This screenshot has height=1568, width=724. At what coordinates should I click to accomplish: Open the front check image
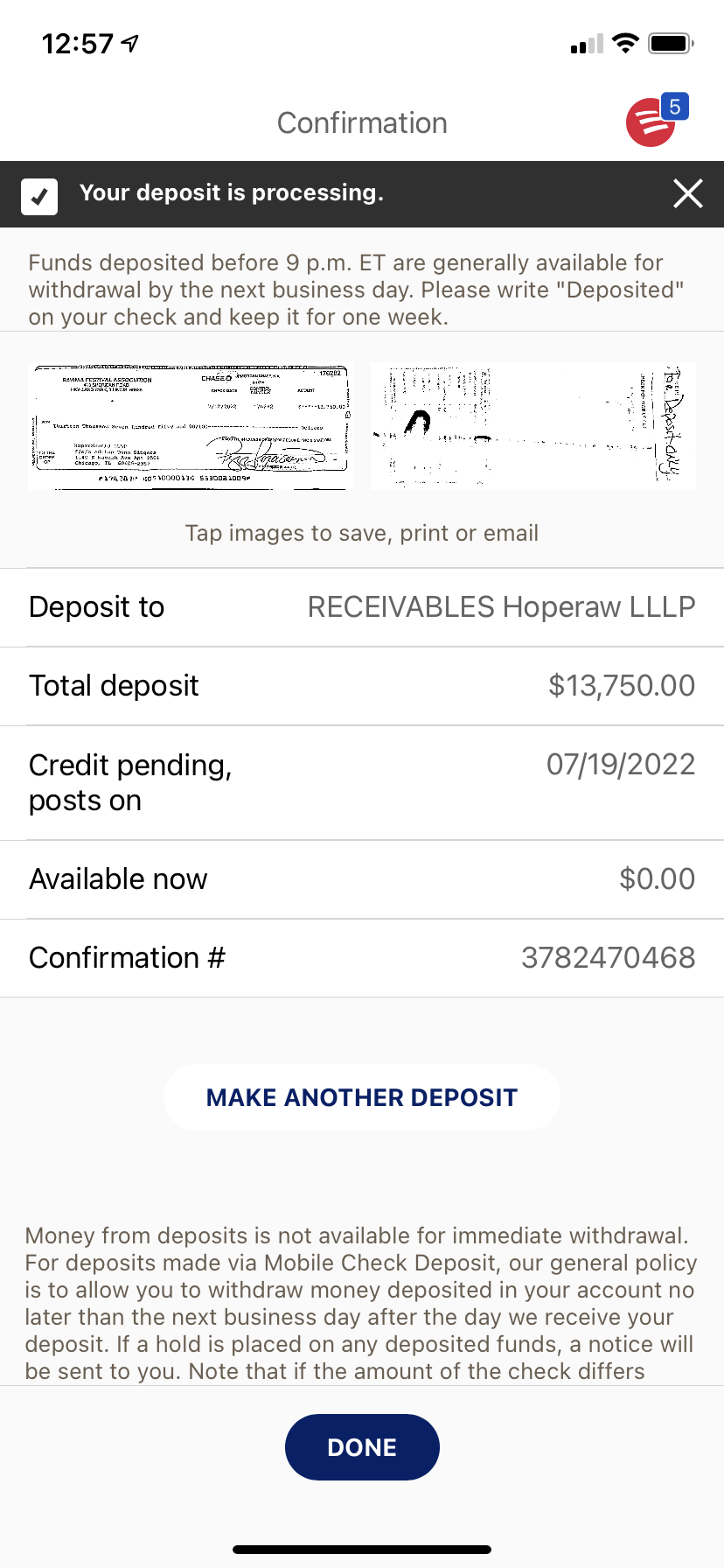coord(190,426)
